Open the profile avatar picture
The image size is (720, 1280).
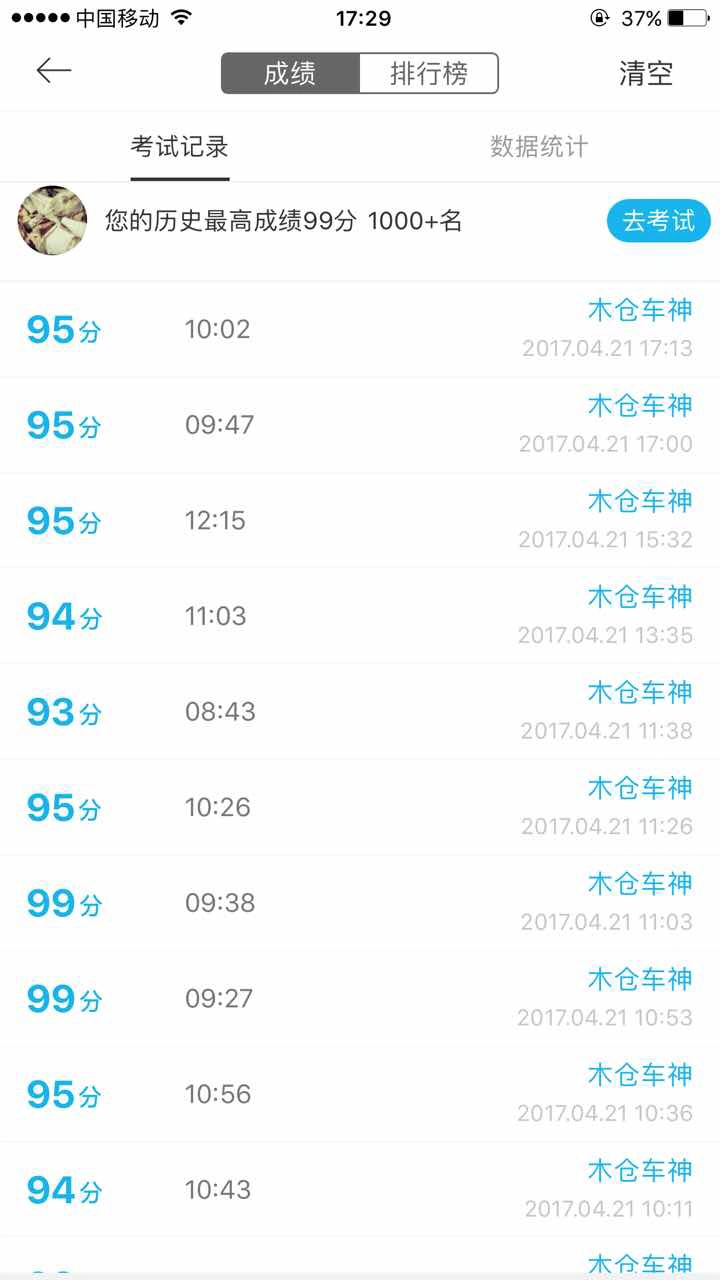tap(52, 220)
